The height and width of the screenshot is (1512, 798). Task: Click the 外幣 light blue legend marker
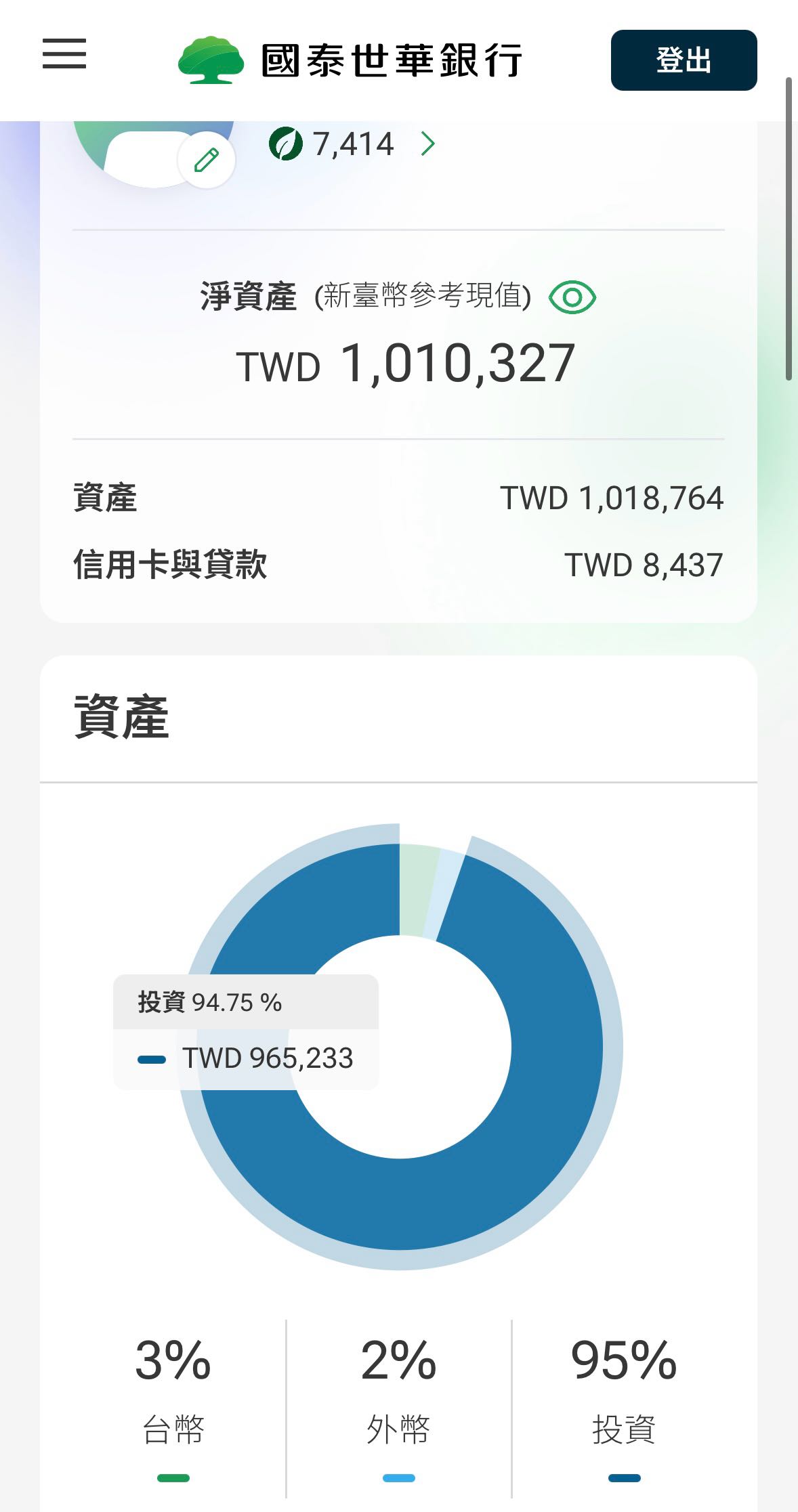[x=399, y=1479]
